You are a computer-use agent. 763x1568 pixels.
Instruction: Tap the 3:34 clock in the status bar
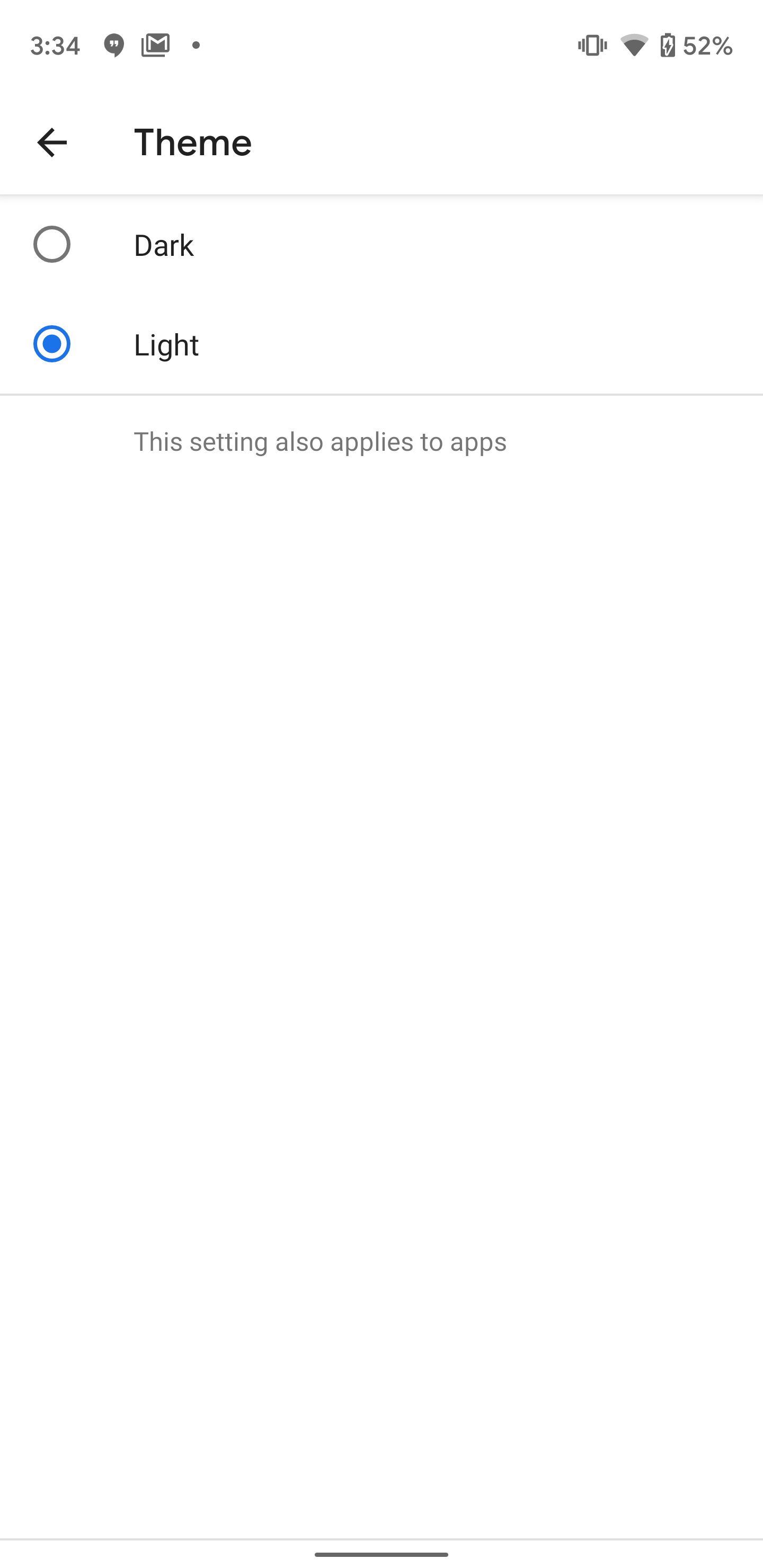(56, 44)
